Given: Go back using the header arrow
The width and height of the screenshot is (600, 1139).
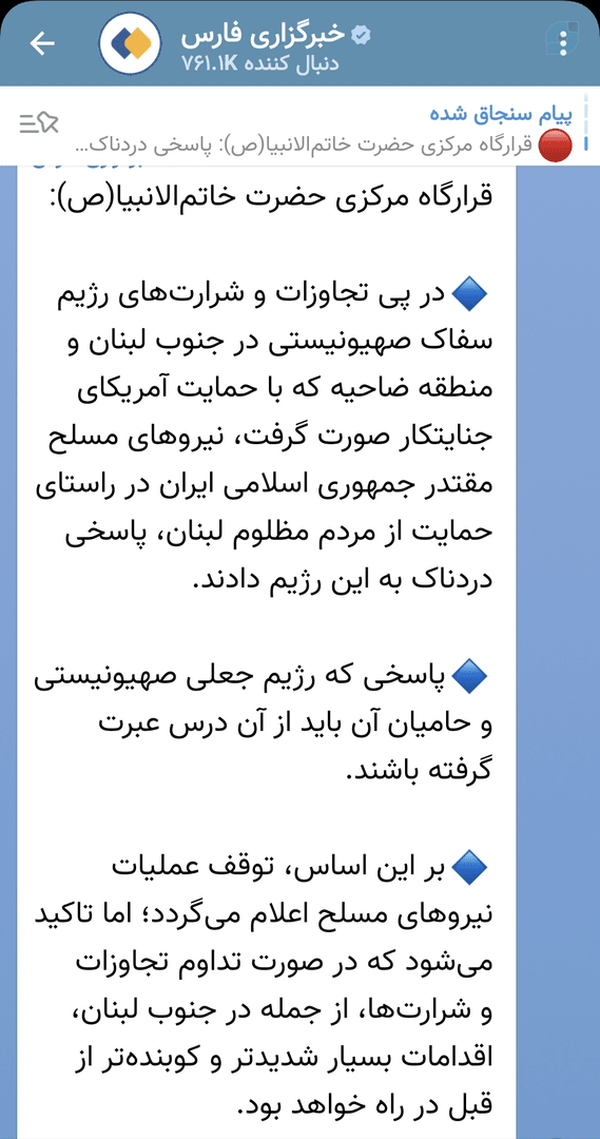Looking at the screenshot, I should (x=41, y=44).
